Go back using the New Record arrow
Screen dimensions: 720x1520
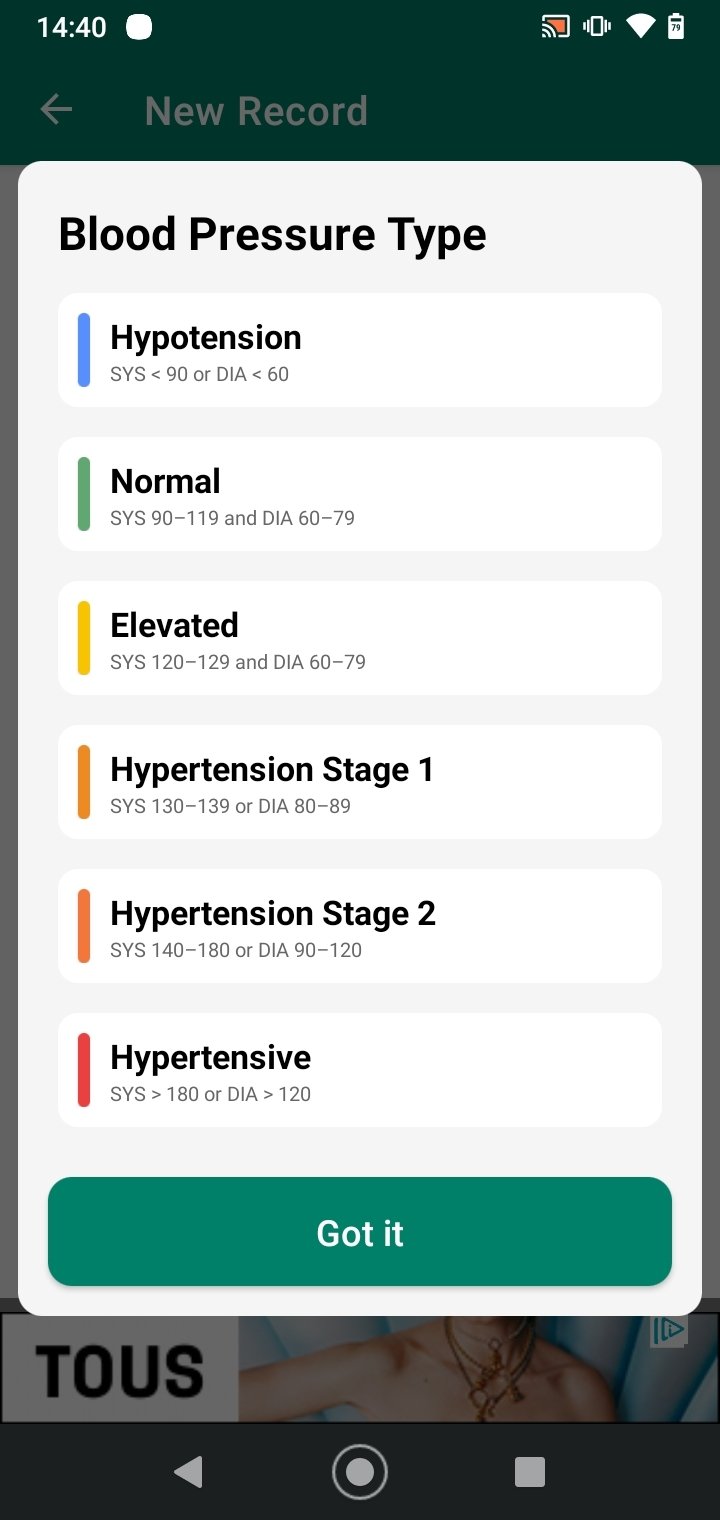(x=56, y=110)
